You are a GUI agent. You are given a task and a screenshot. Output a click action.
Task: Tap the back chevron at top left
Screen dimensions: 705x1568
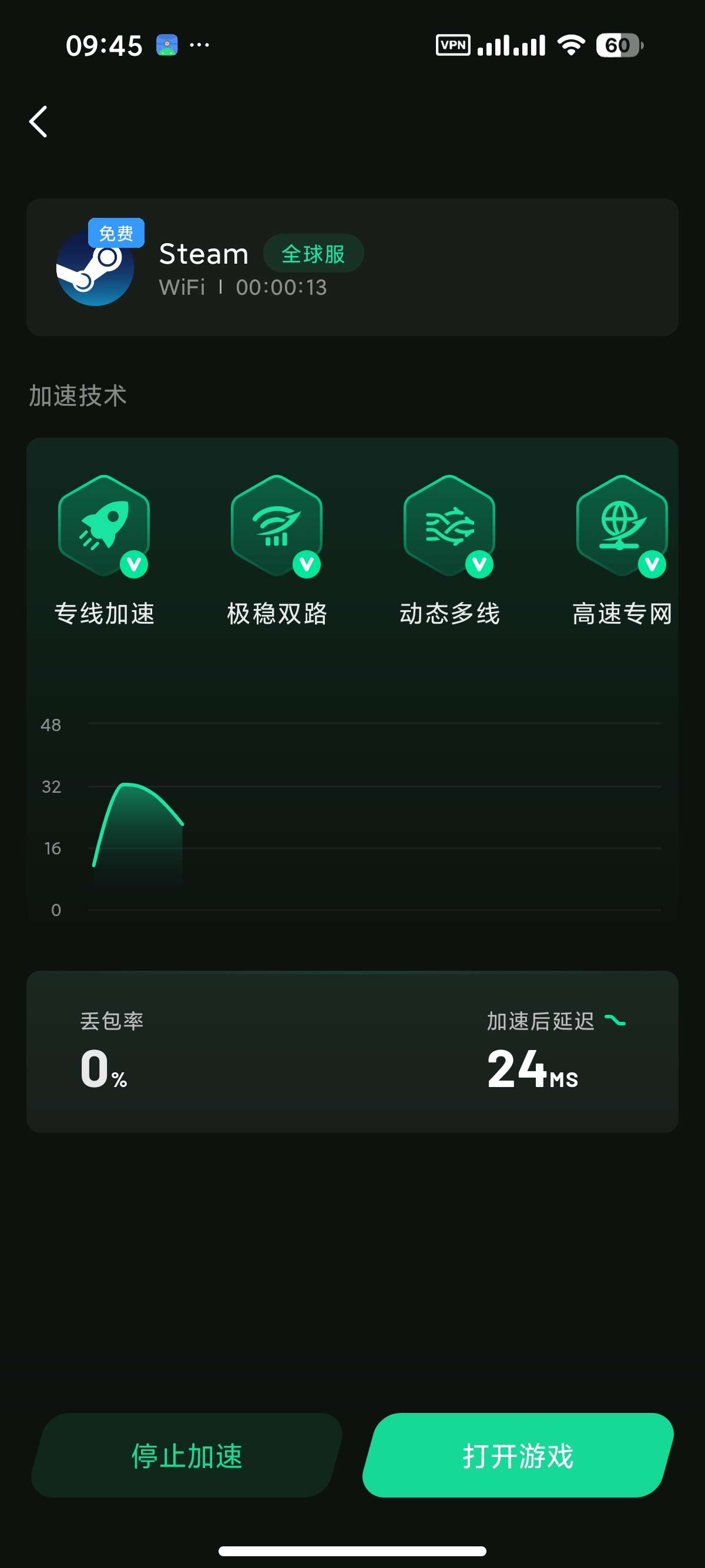coord(38,121)
